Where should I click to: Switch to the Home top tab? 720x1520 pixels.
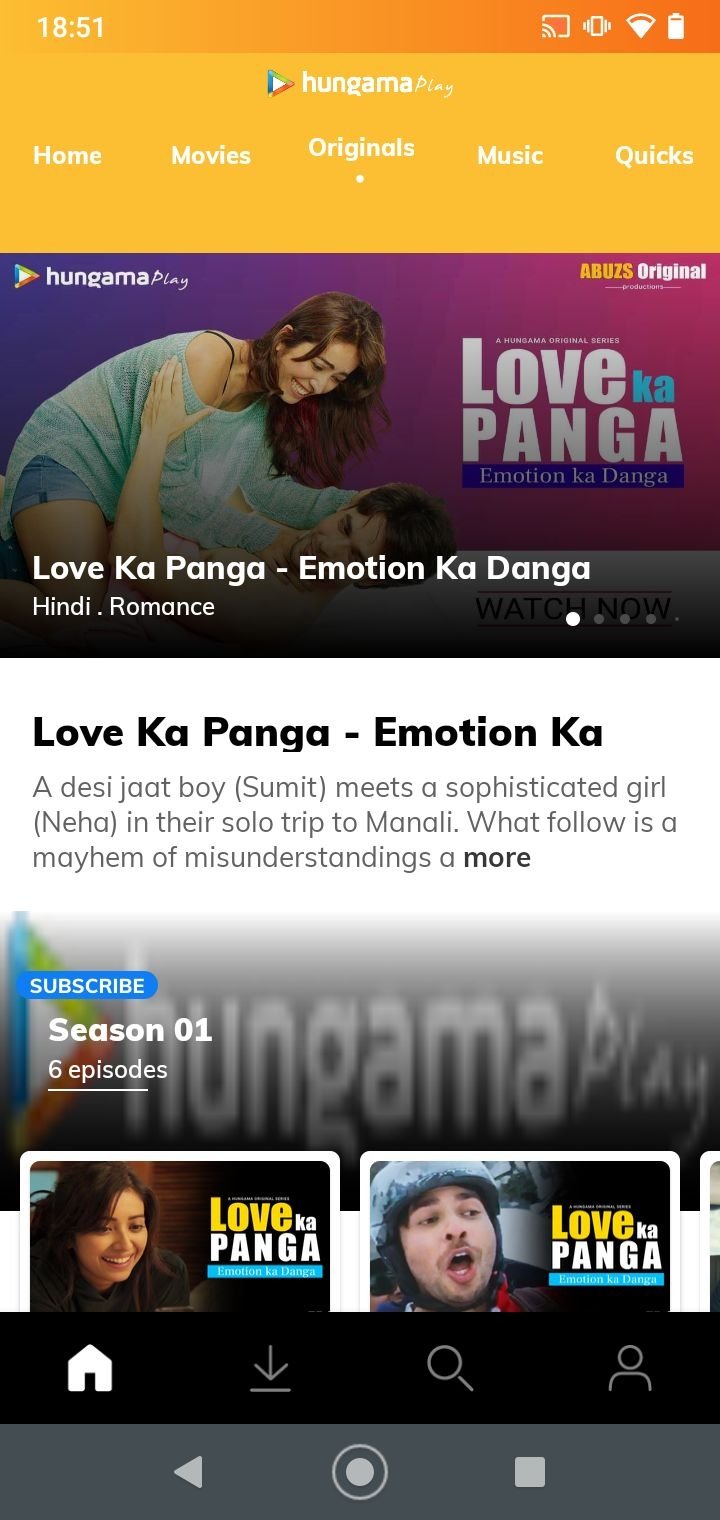coord(67,155)
